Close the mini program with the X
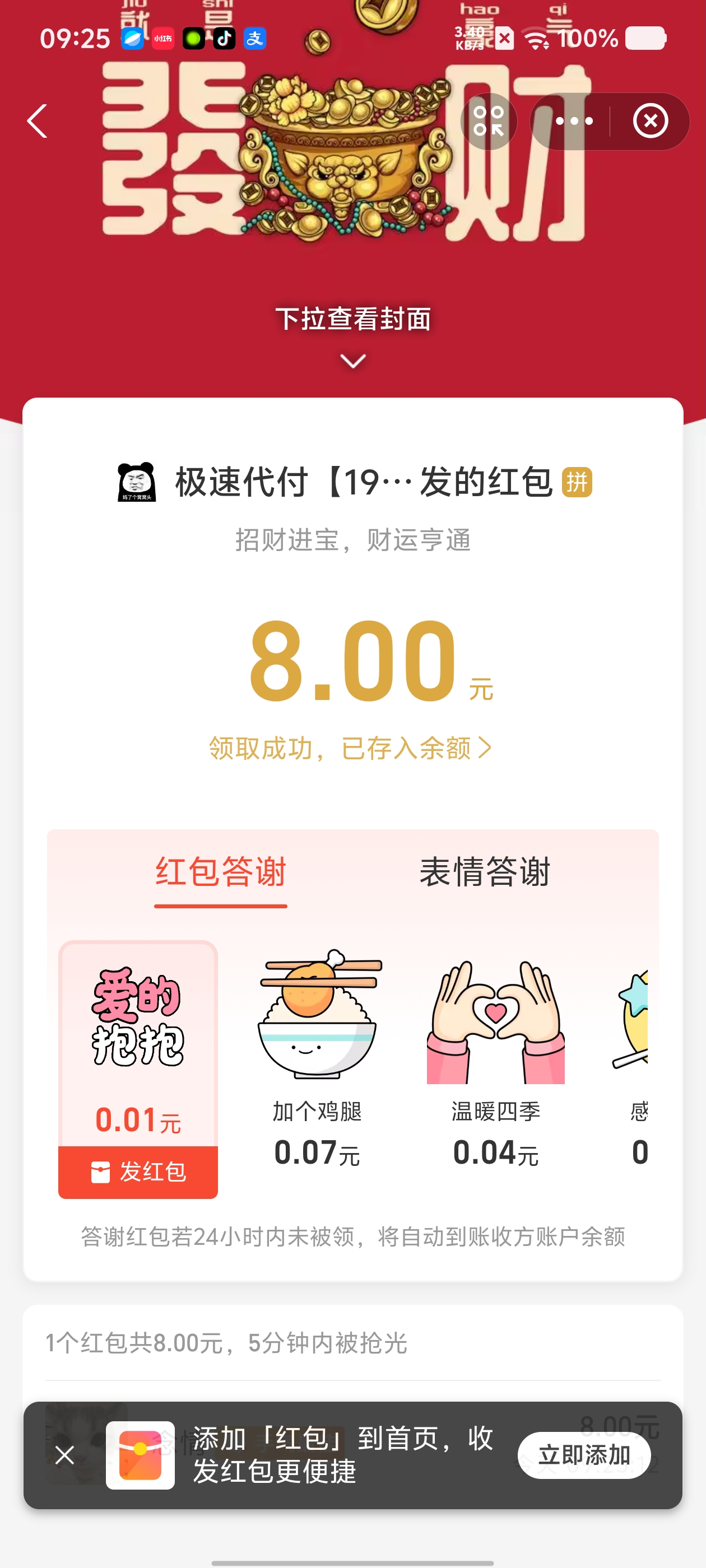This screenshot has width=706, height=1568. point(650,121)
